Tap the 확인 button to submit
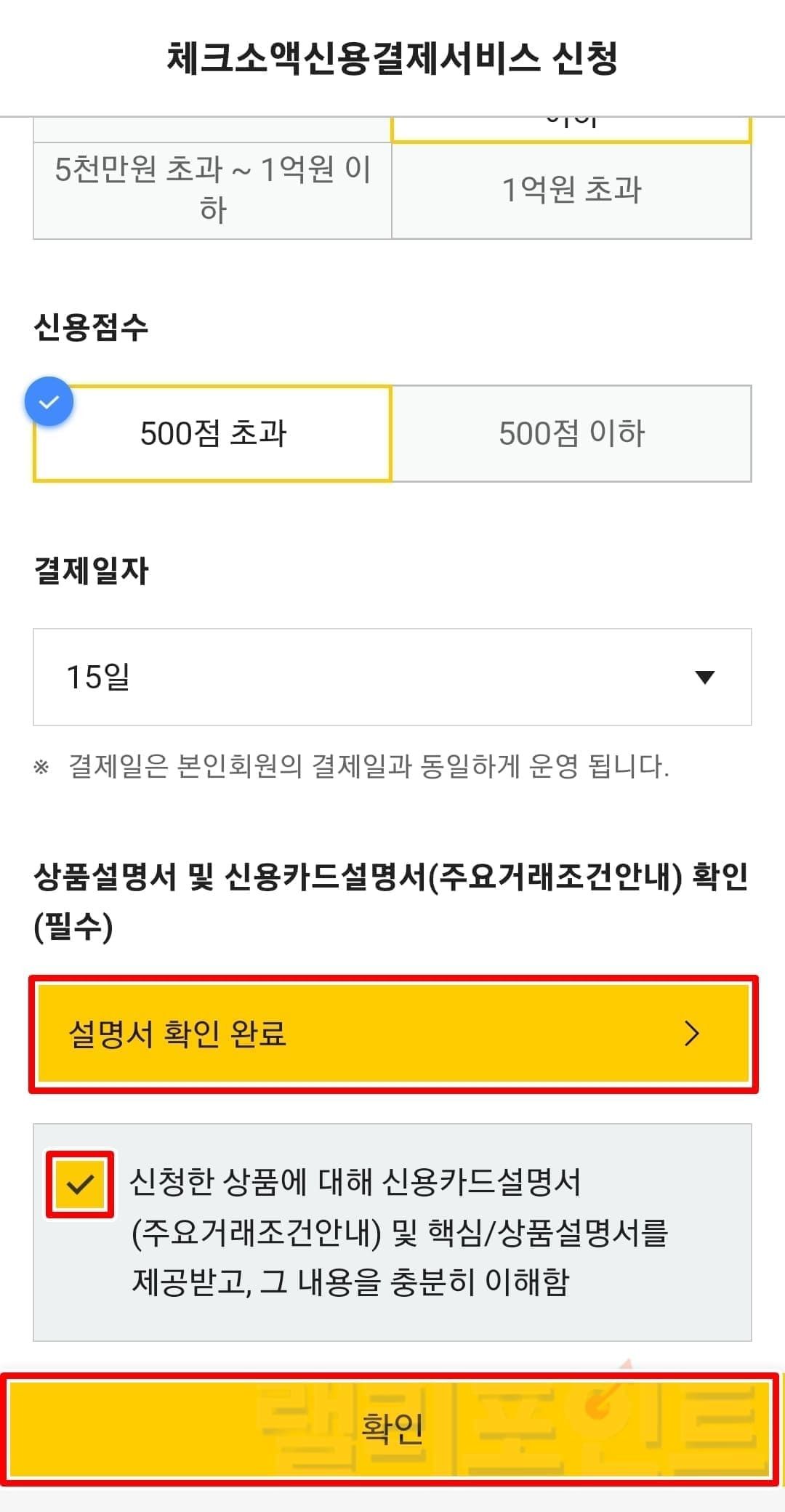Screen dimensions: 785x1512 (x=392, y=1428)
